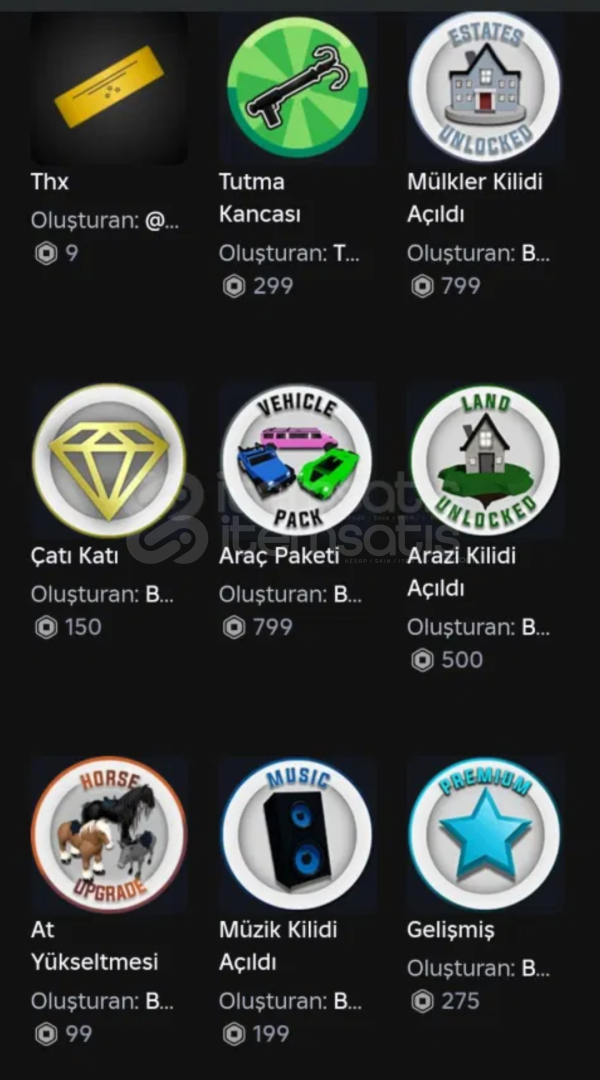View the Araç Paketi vehicle pack

pos(297,461)
